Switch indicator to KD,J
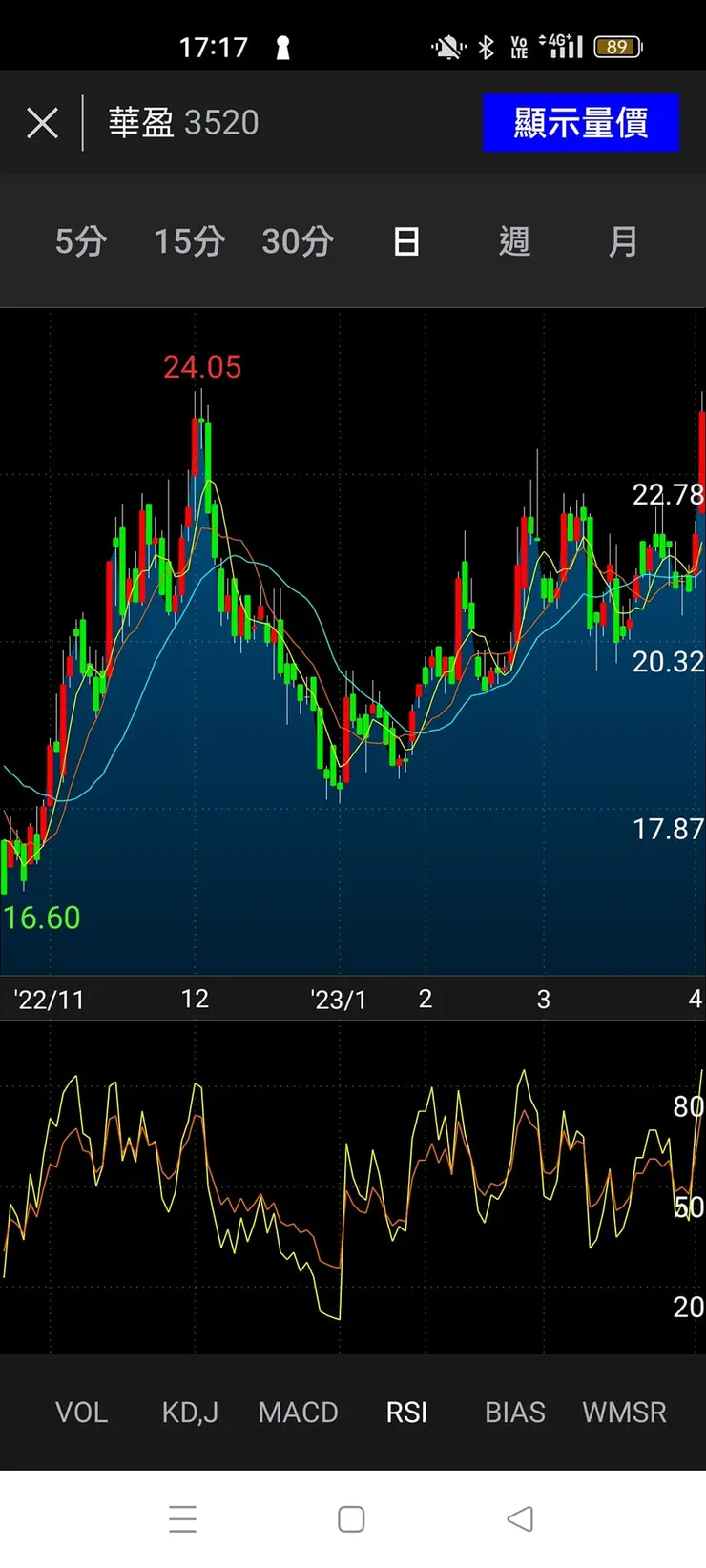706x1568 pixels. (190, 1412)
